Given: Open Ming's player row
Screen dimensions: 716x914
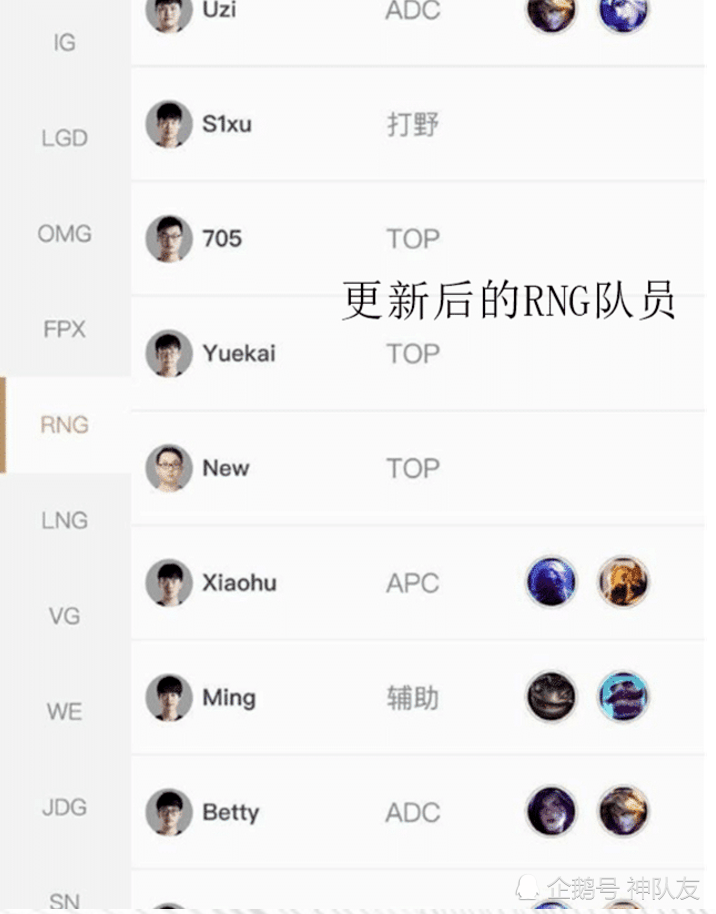Looking at the screenshot, I should [228, 697].
